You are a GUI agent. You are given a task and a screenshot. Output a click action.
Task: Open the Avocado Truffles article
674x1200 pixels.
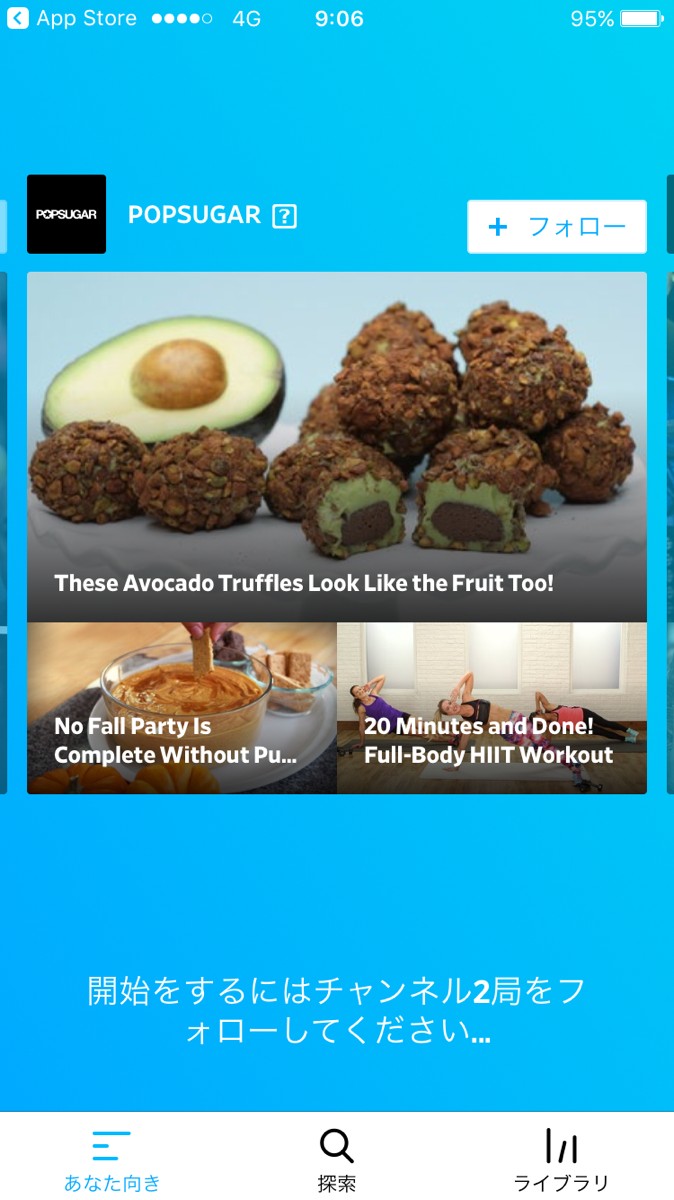[336, 446]
